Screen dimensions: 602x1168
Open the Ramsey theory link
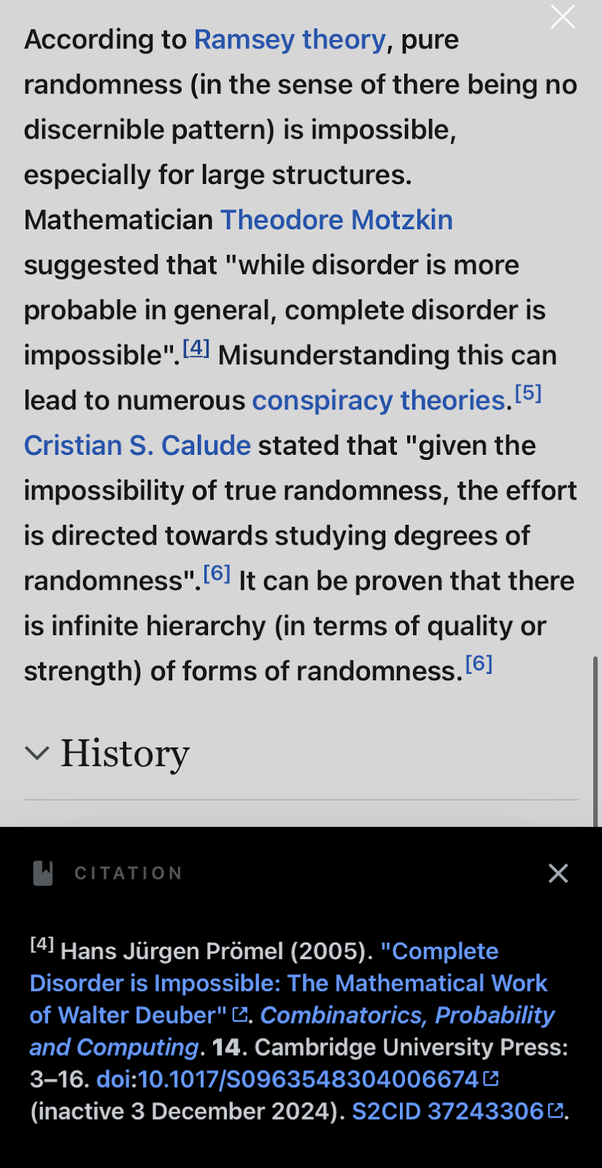(289, 40)
